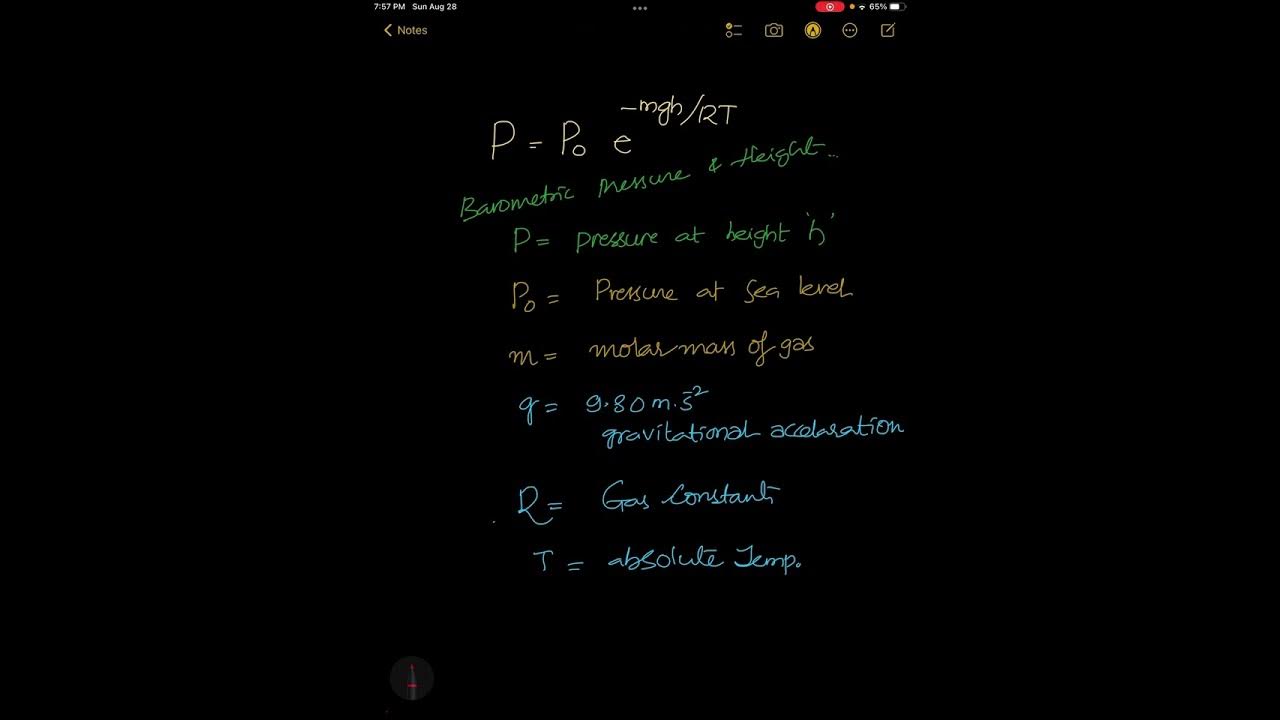Expand the minimized pencil tool palette
Viewport: 1280px width, 720px height.
coord(412,679)
